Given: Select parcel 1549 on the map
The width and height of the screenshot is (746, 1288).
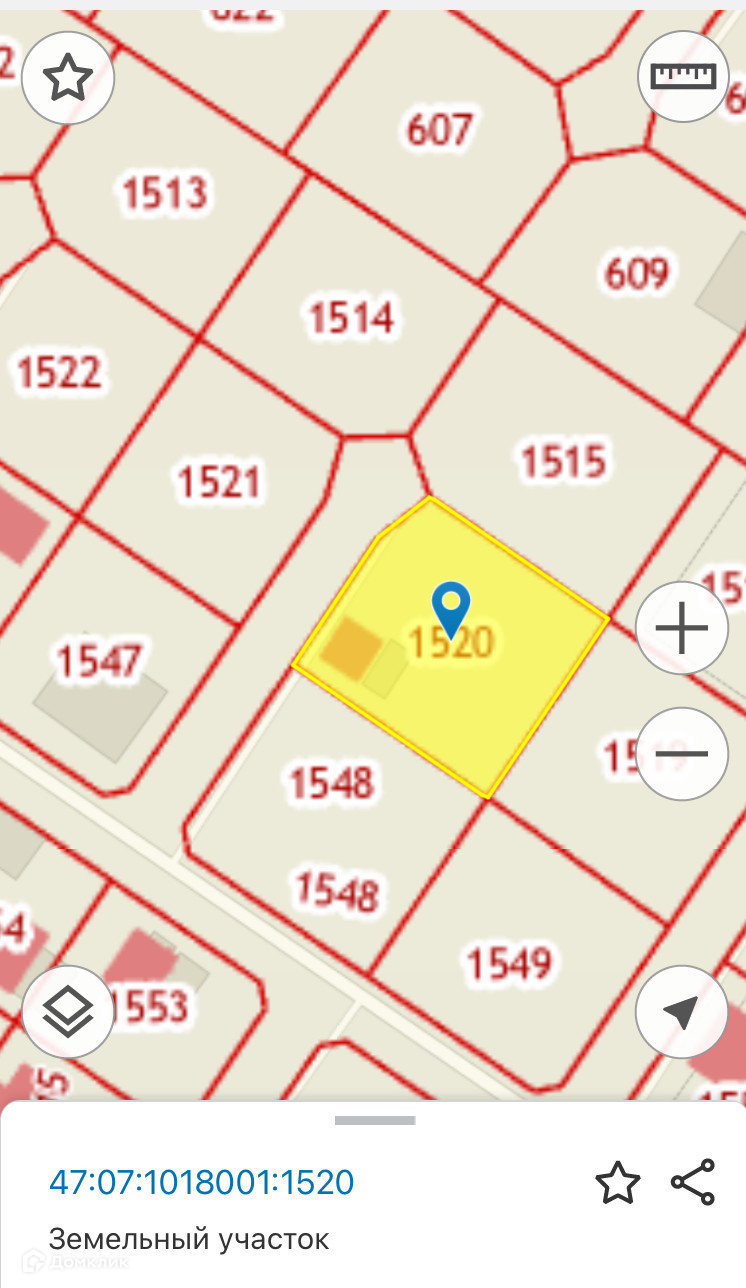Looking at the screenshot, I should pyautogui.click(x=509, y=963).
